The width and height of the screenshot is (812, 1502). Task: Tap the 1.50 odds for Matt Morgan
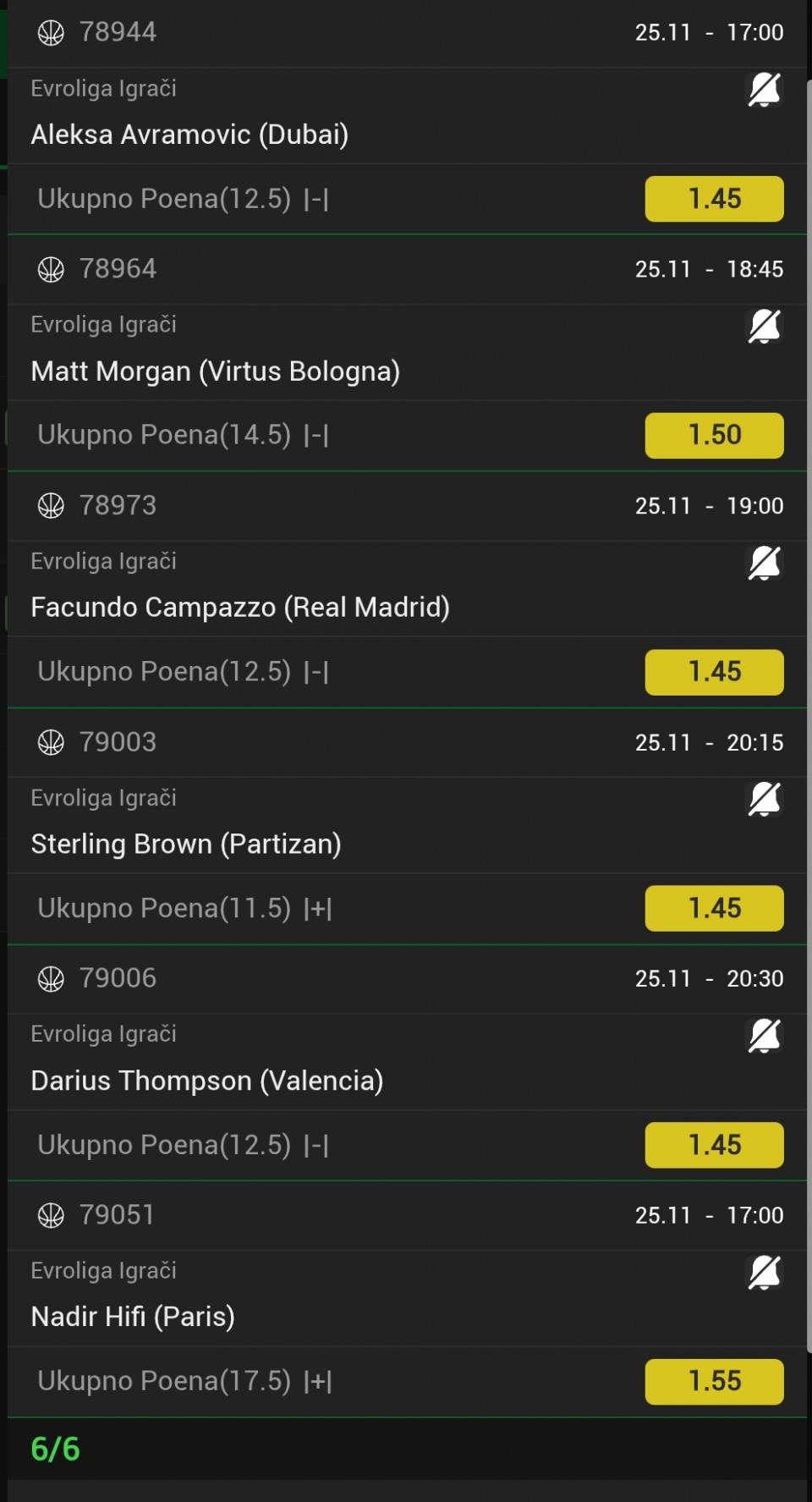(714, 435)
